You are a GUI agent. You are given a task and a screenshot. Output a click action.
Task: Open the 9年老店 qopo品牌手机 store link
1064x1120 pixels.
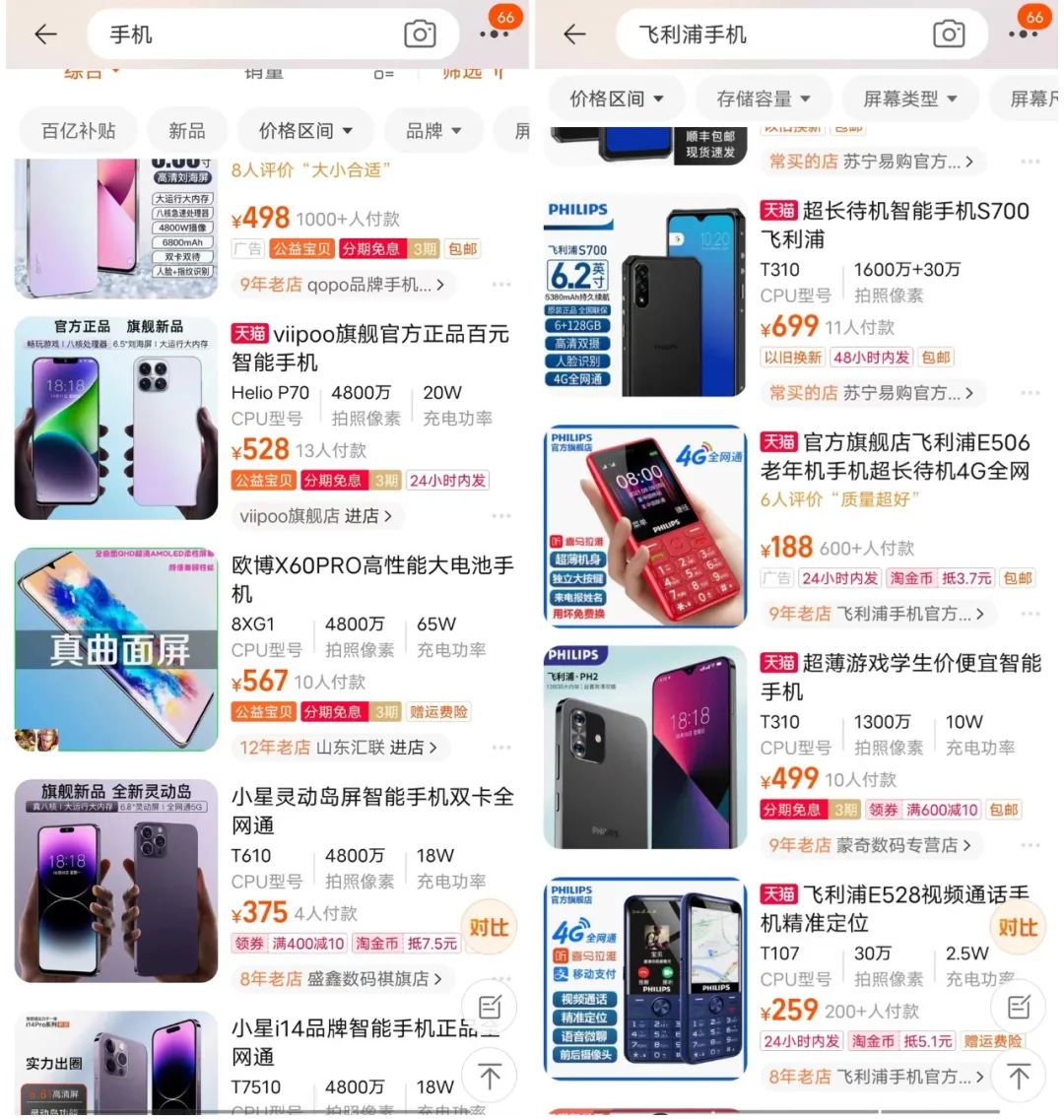point(341,285)
